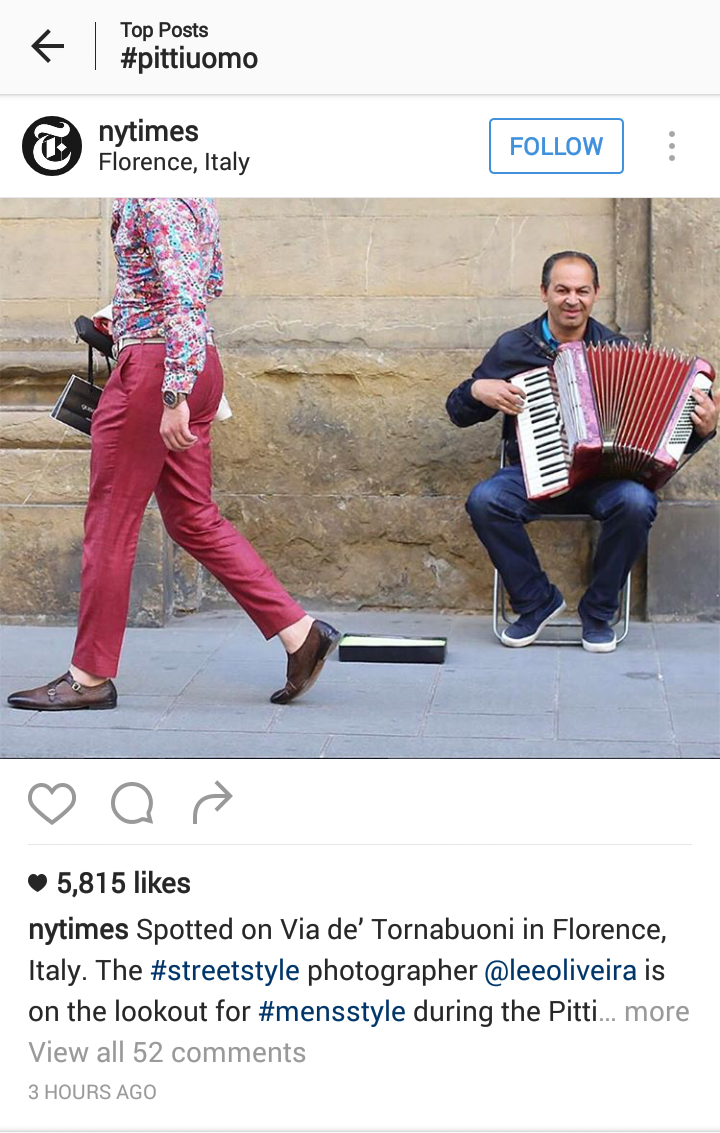Open the #streetstyle hashtag
The image size is (720, 1133).
225,971
